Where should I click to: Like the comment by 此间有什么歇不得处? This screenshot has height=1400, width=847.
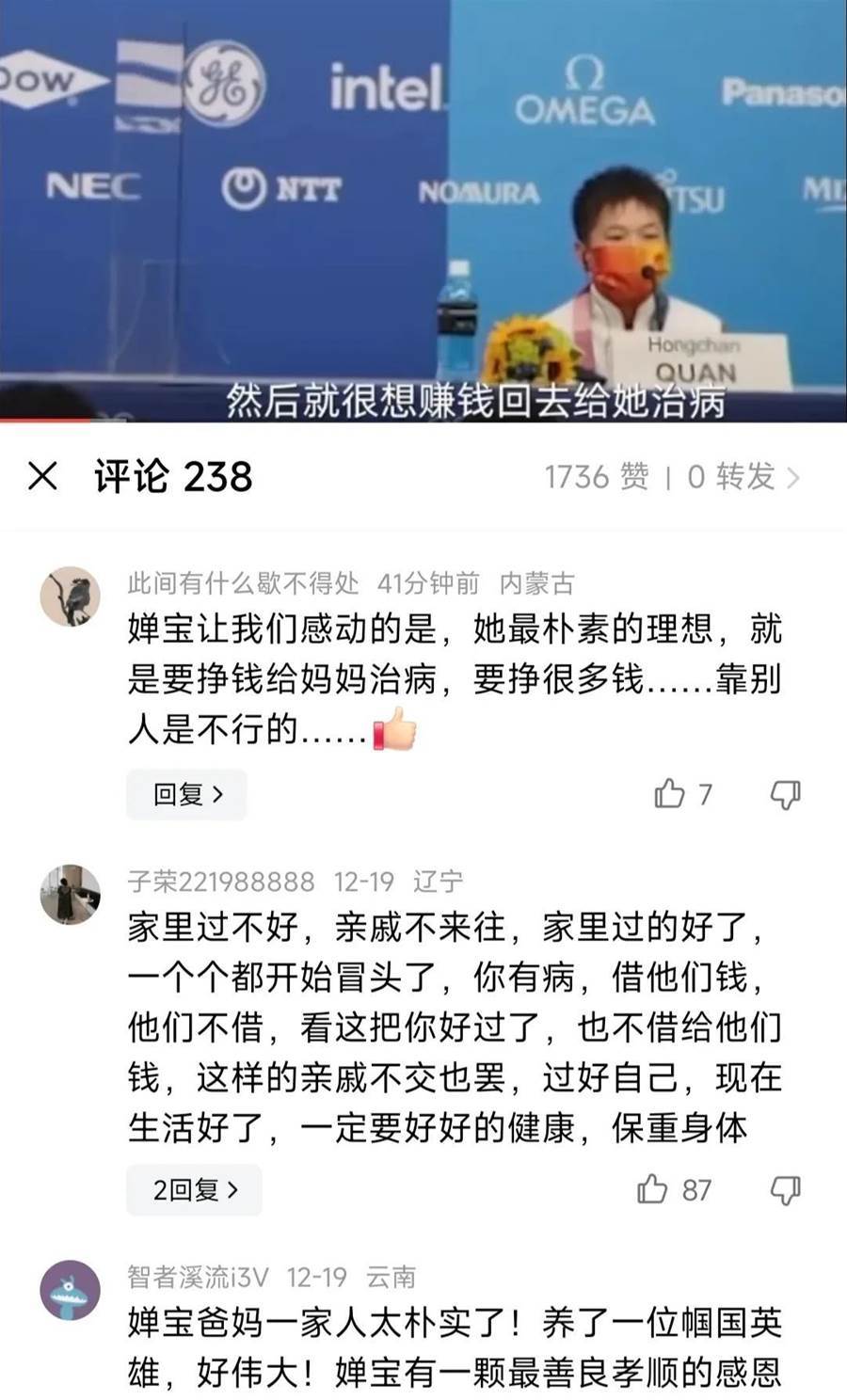click(670, 794)
